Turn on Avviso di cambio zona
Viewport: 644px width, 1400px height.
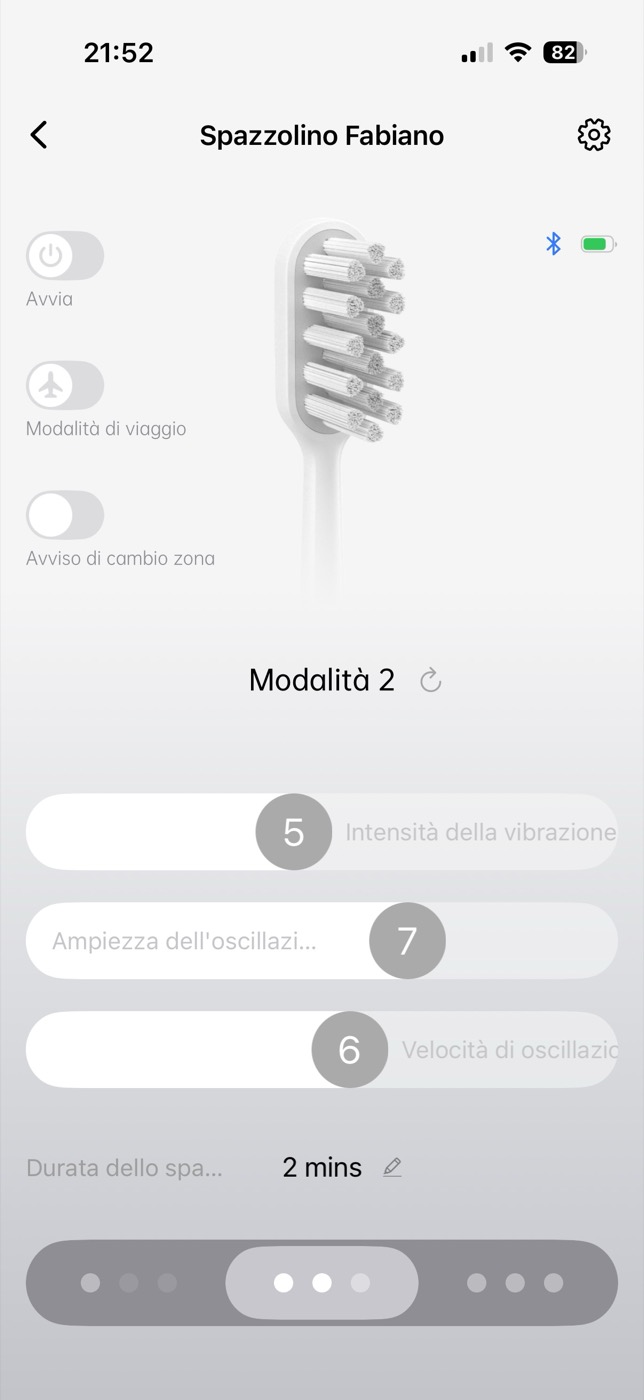(65, 515)
